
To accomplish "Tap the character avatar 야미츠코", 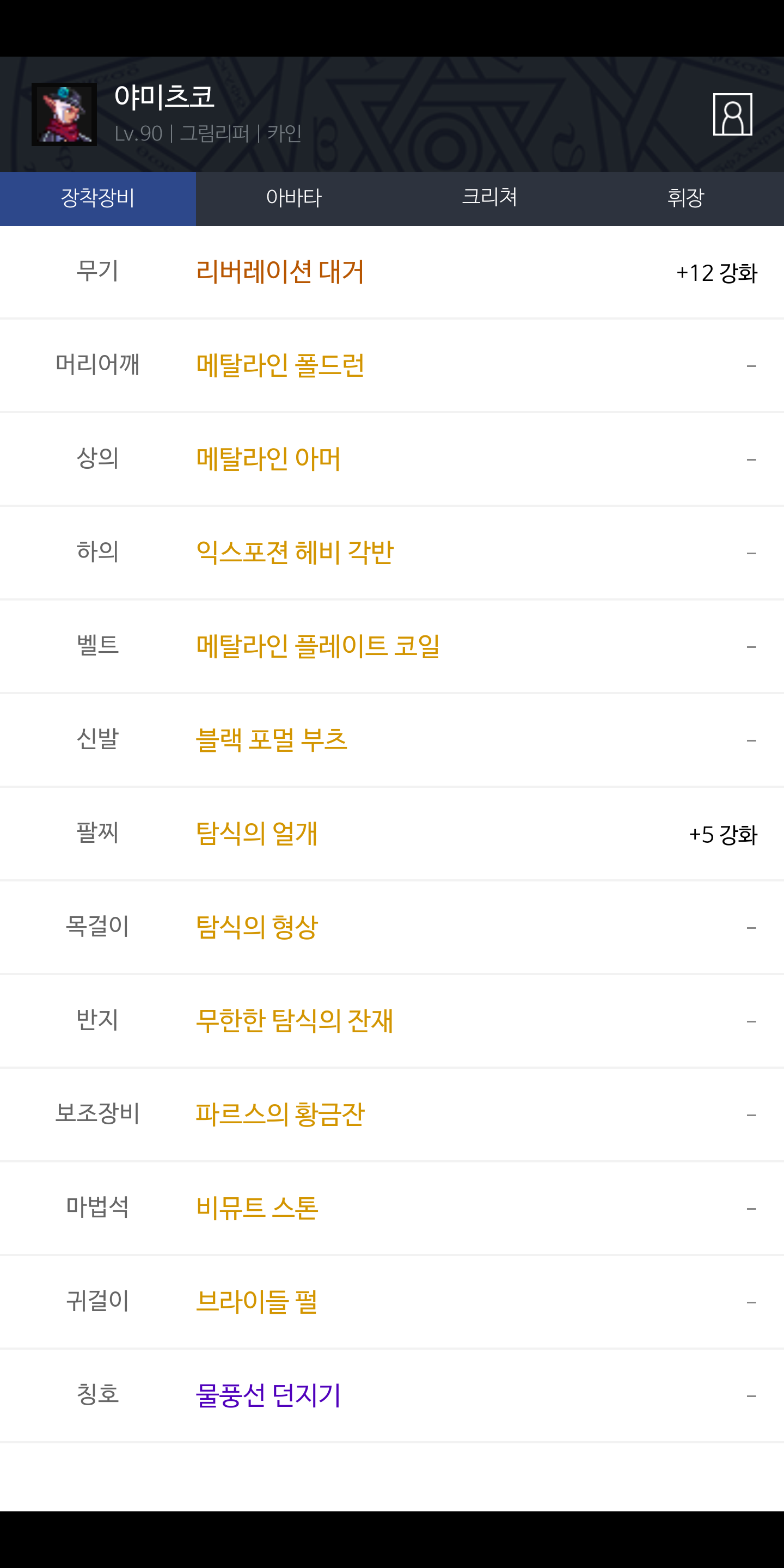I will (x=64, y=114).
